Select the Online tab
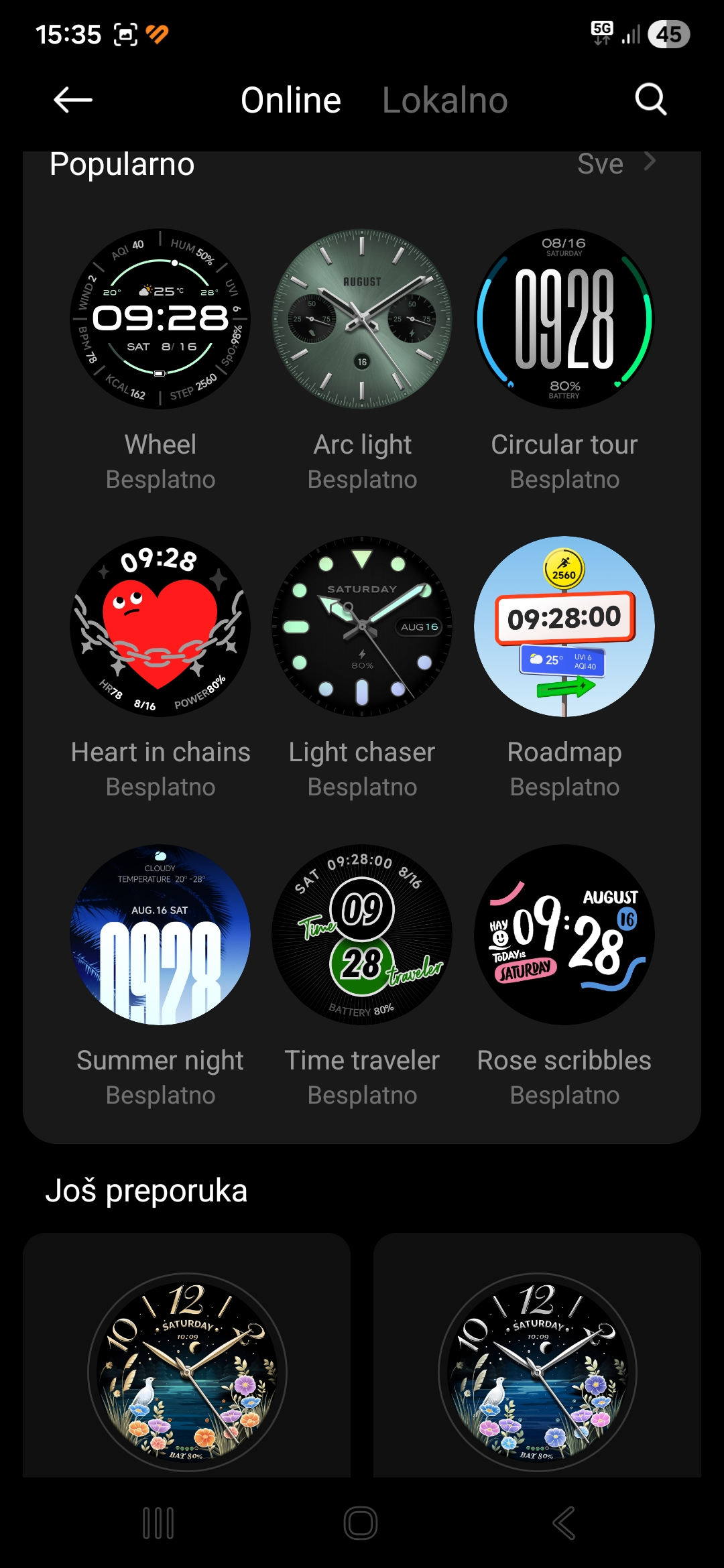Image resolution: width=724 pixels, height=1568 pixels. click(291, 101)
